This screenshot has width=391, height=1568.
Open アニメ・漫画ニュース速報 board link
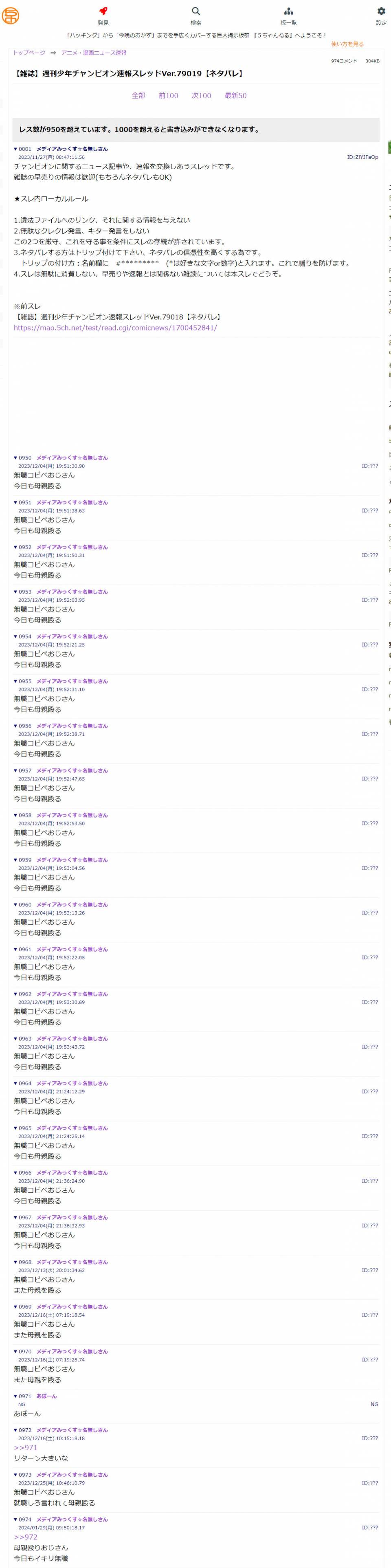(x=94, y=53)
